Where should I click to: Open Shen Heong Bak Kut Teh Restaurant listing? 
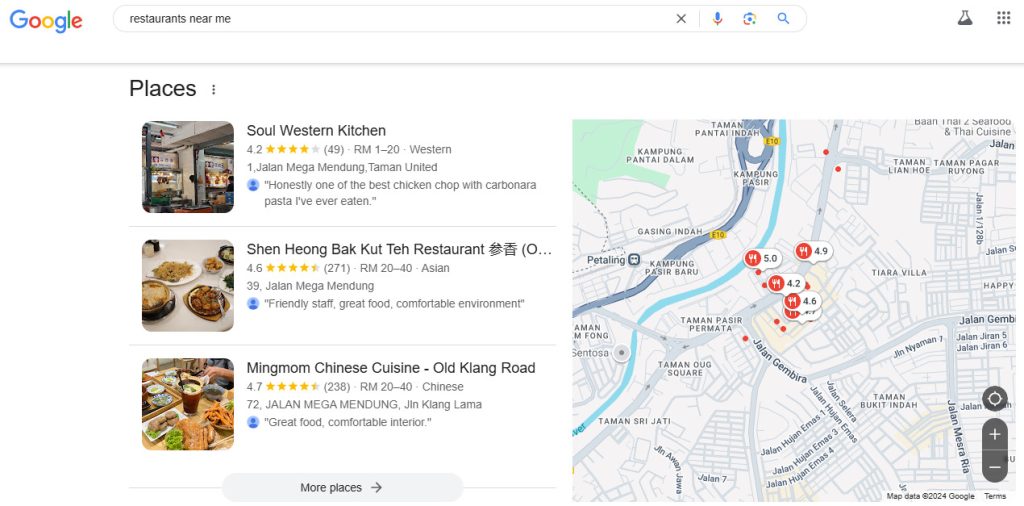(x=398, y=249)
